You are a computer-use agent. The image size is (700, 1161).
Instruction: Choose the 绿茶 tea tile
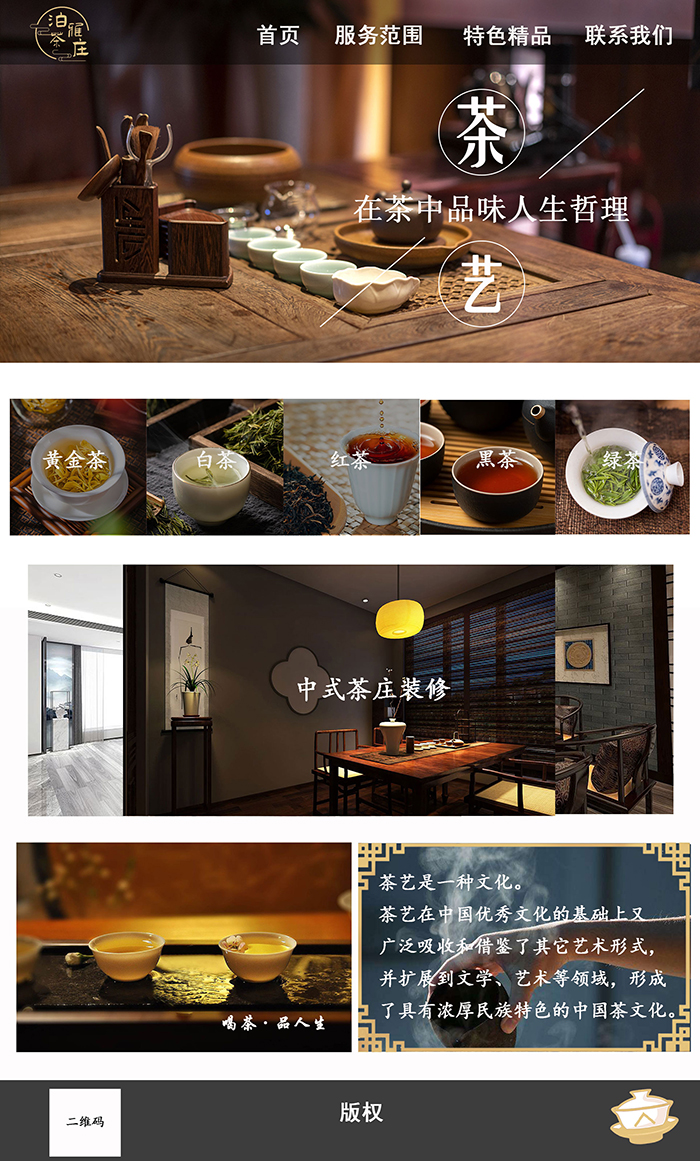point(622,467)
